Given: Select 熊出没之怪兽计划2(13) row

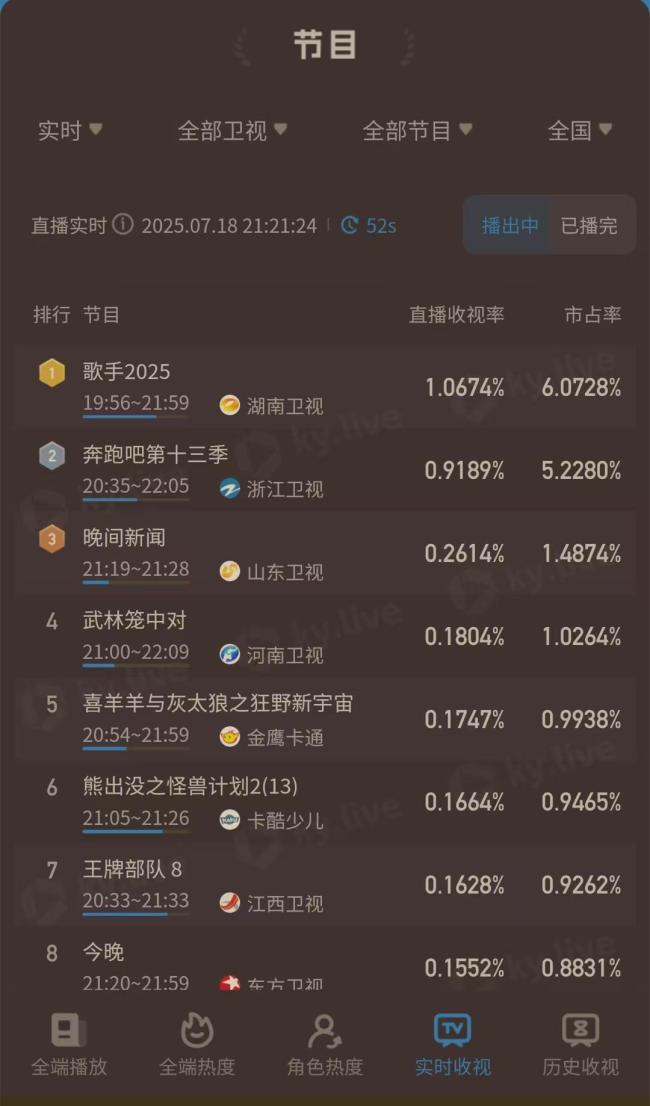Looking at the screenshot, I should [325, 802].
